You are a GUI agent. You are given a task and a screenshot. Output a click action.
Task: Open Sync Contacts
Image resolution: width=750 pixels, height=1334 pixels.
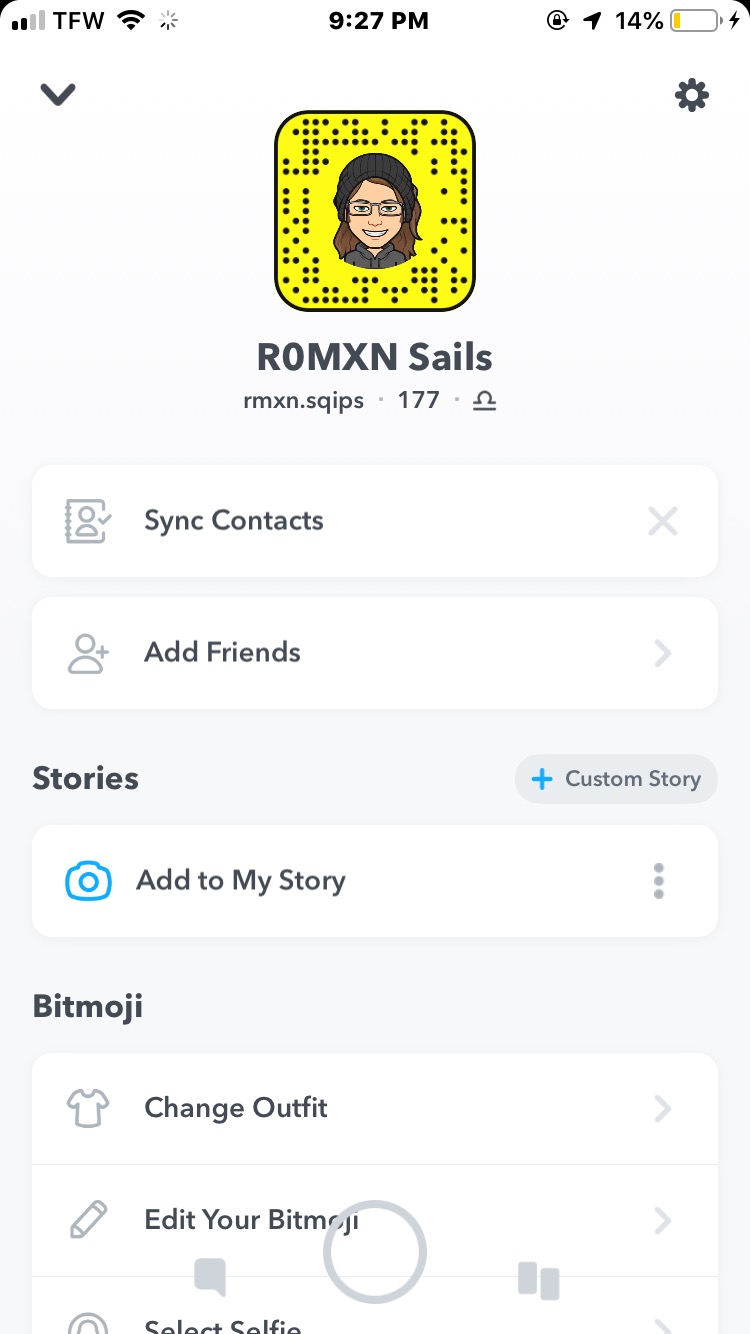[x=234, y=521]
